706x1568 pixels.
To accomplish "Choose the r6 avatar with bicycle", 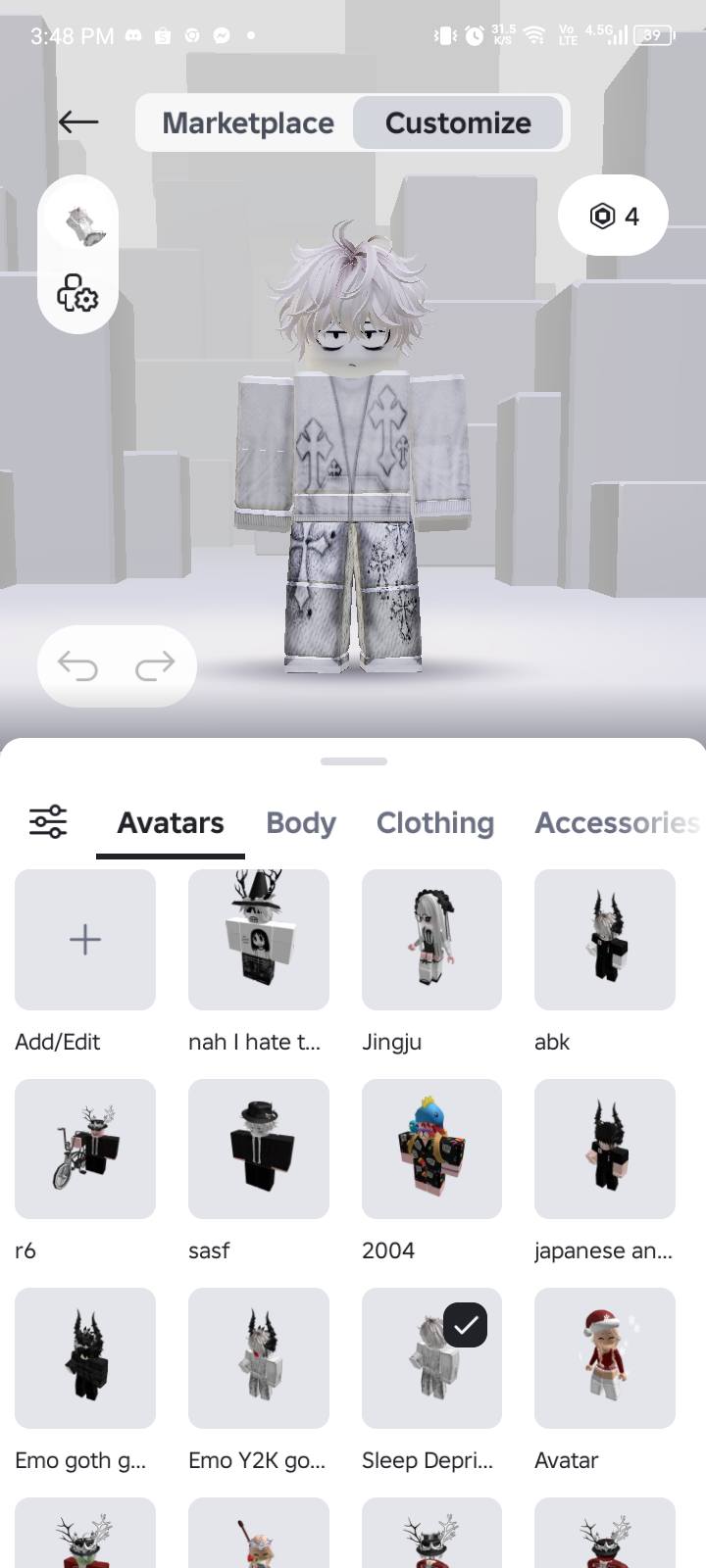I will [x=85, y=1149].
